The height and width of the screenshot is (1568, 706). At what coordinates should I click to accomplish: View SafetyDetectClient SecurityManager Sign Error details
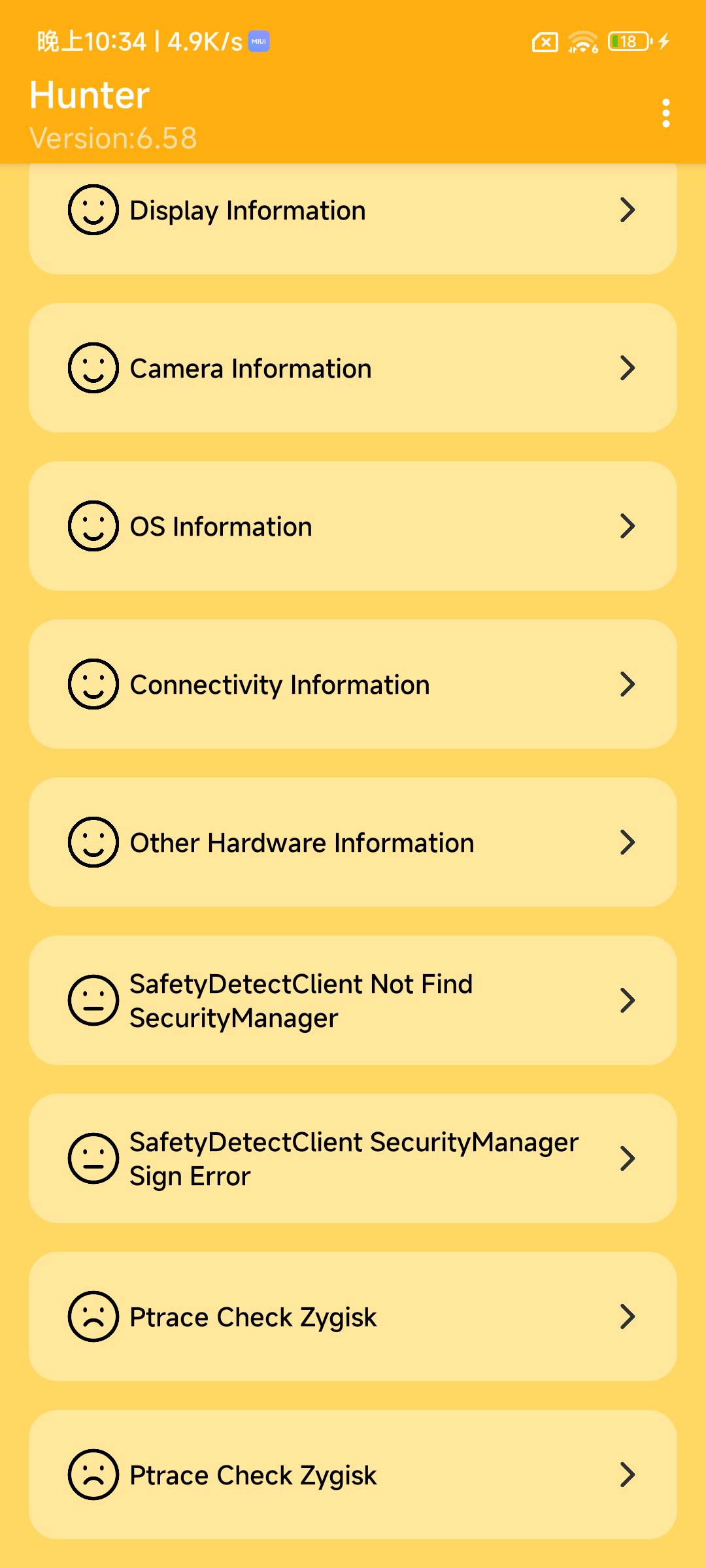coord(353,1159)
